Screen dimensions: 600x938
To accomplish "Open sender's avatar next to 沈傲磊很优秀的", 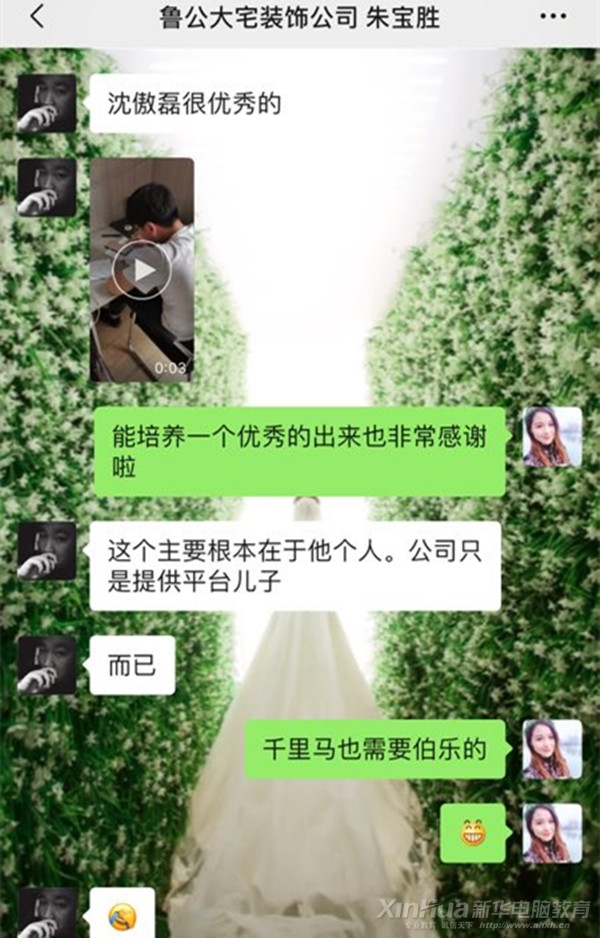I will pos(46,103).
